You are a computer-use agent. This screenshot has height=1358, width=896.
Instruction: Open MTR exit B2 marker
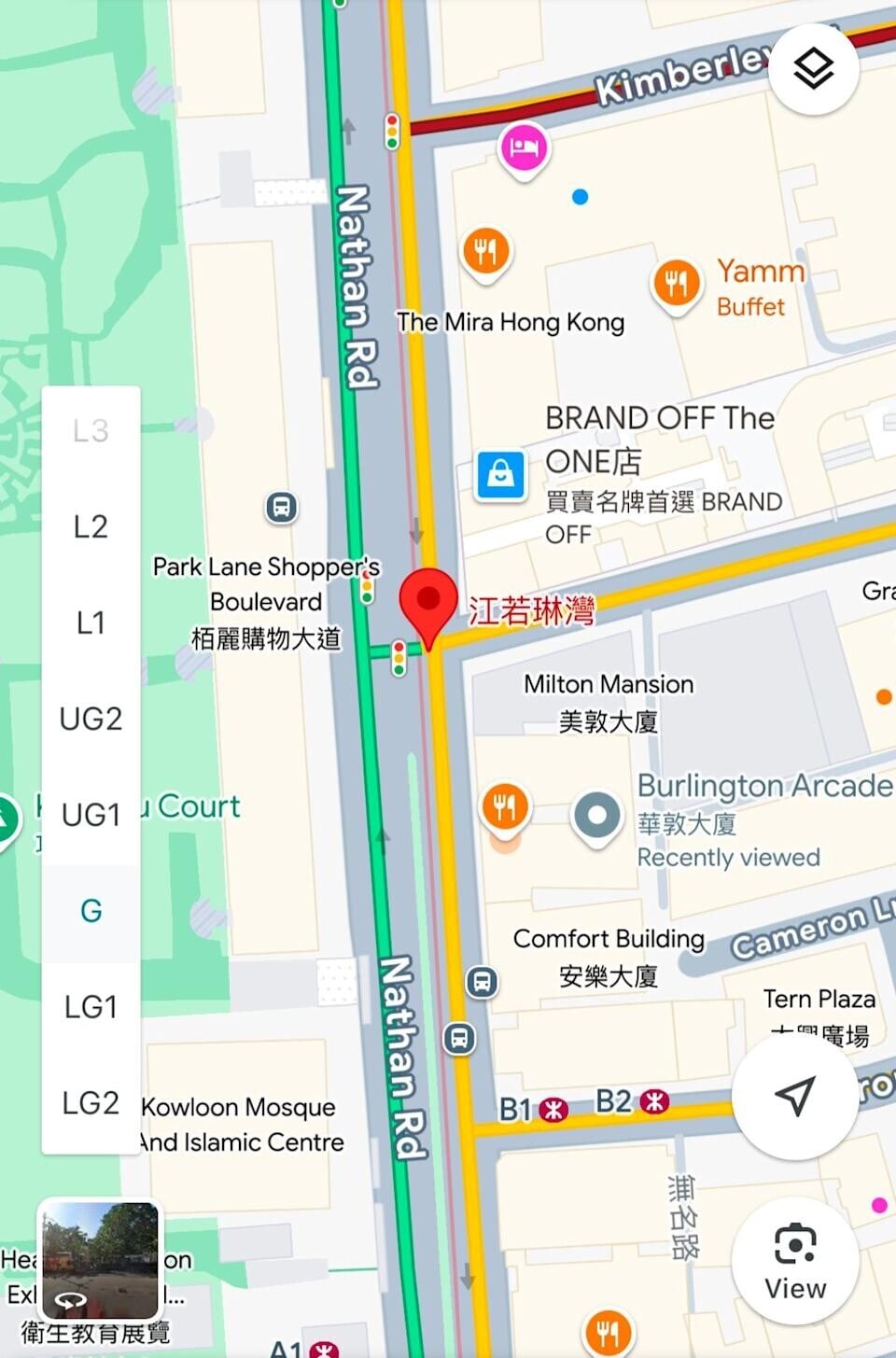(x=654, y=1101)
